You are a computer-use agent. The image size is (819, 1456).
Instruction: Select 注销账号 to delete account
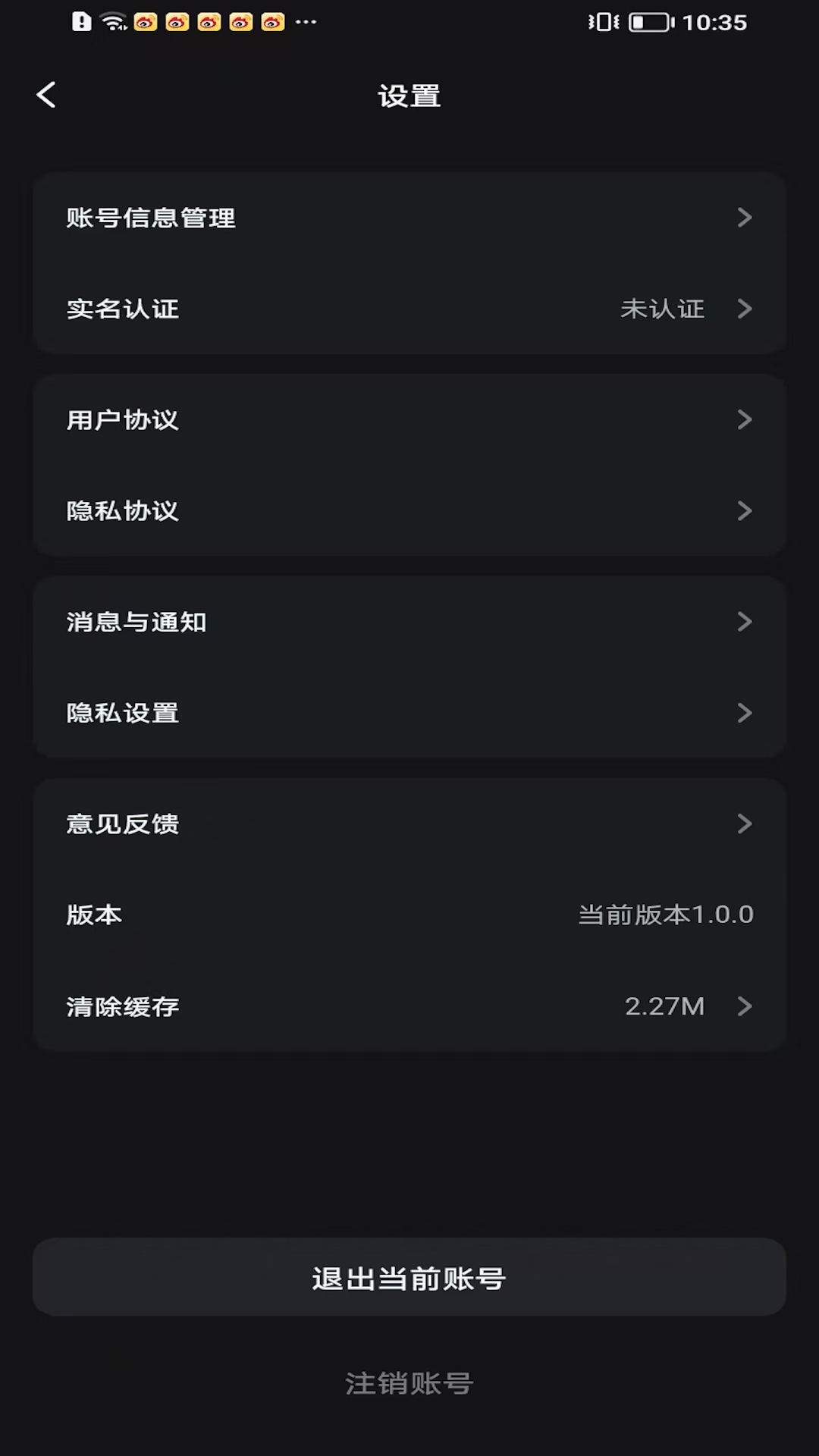tap(409, 1383)
